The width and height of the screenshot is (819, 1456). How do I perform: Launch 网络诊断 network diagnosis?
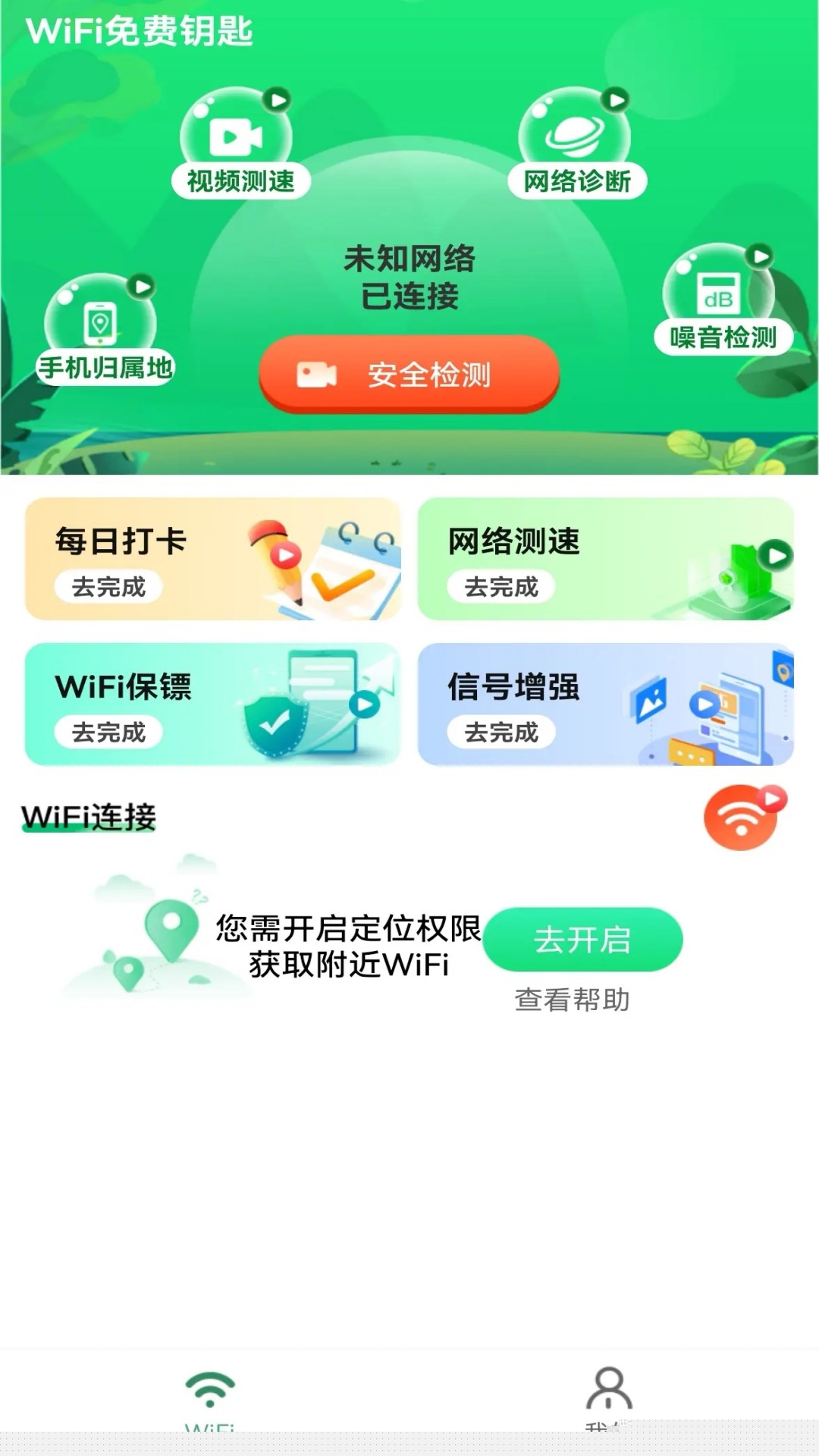click(x=576, y=146)
